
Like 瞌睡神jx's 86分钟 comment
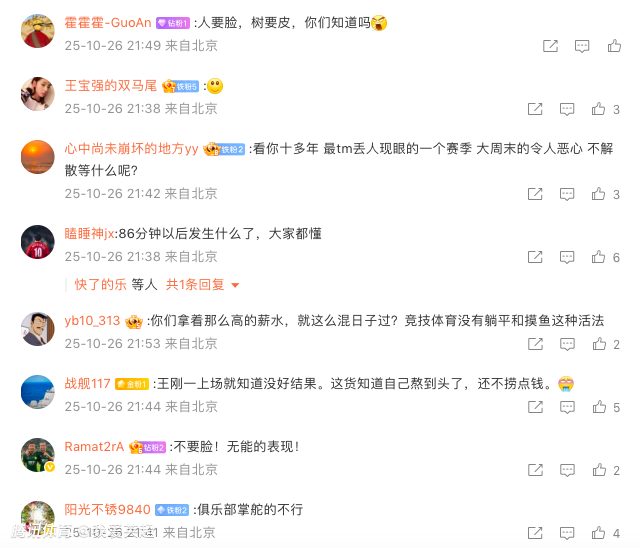click(x=599, y=257)
